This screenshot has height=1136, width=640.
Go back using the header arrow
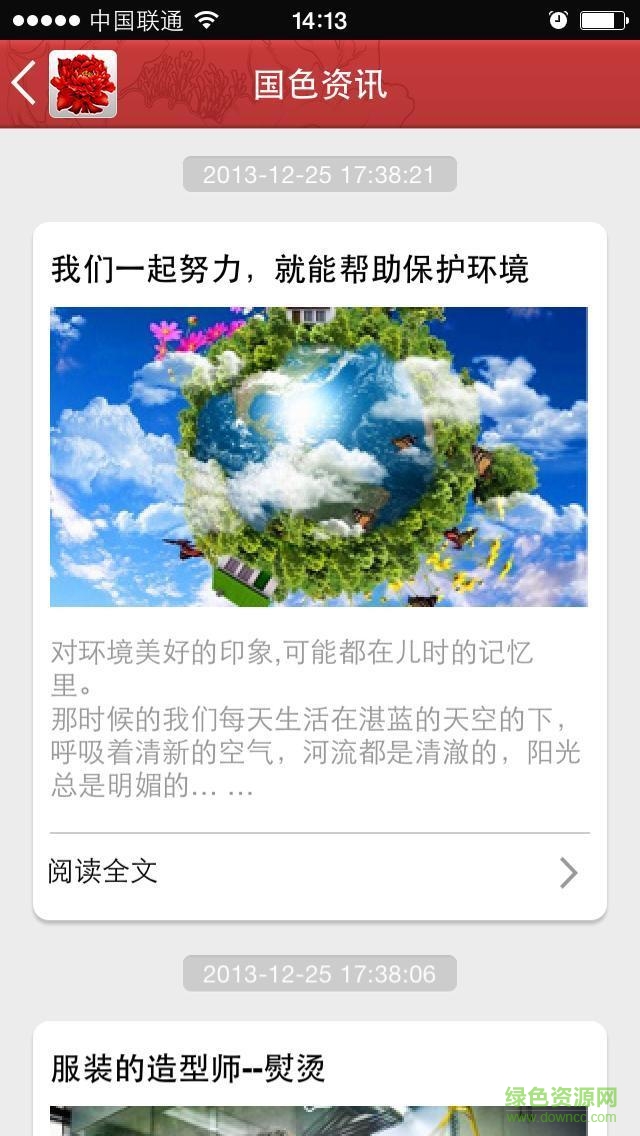(x=24, y=83)
